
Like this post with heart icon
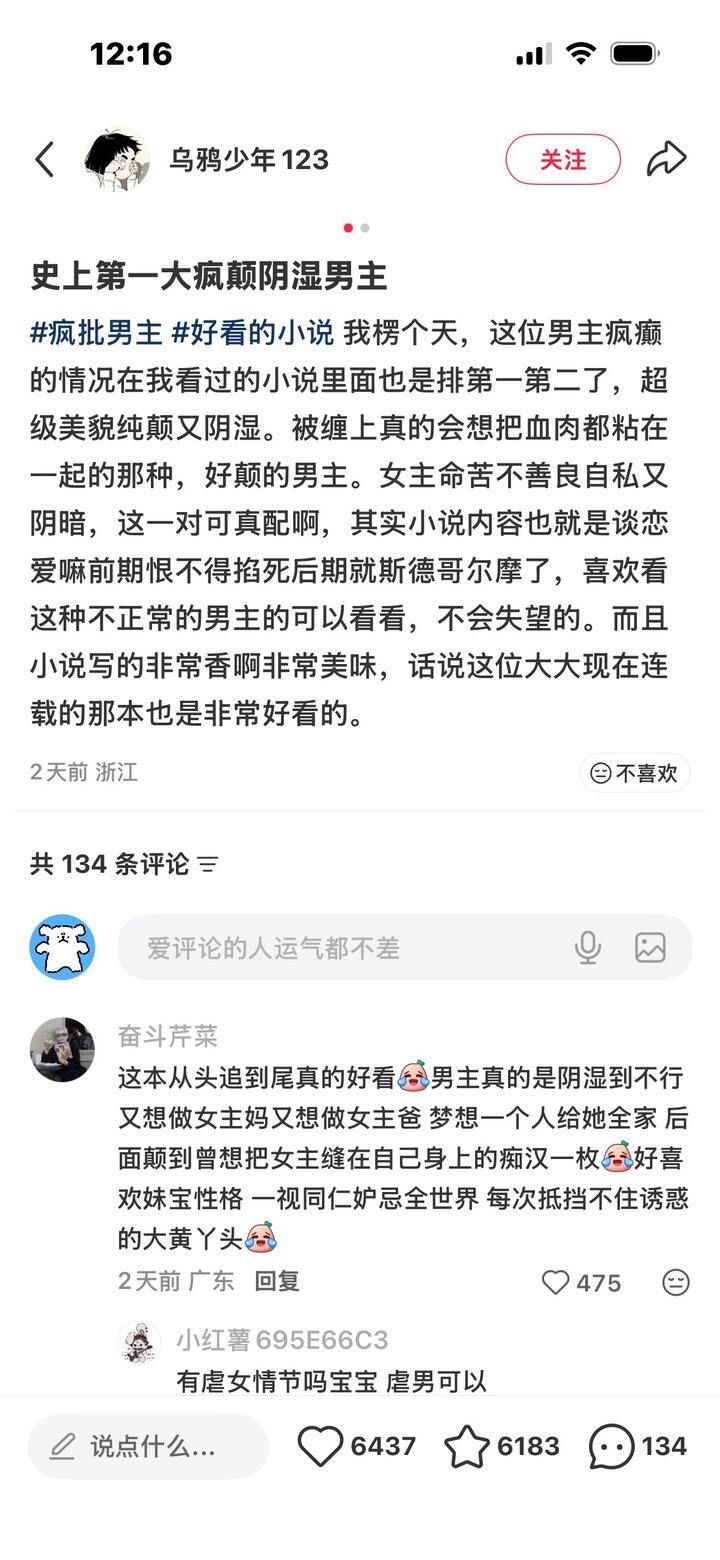coord(321,1447)
